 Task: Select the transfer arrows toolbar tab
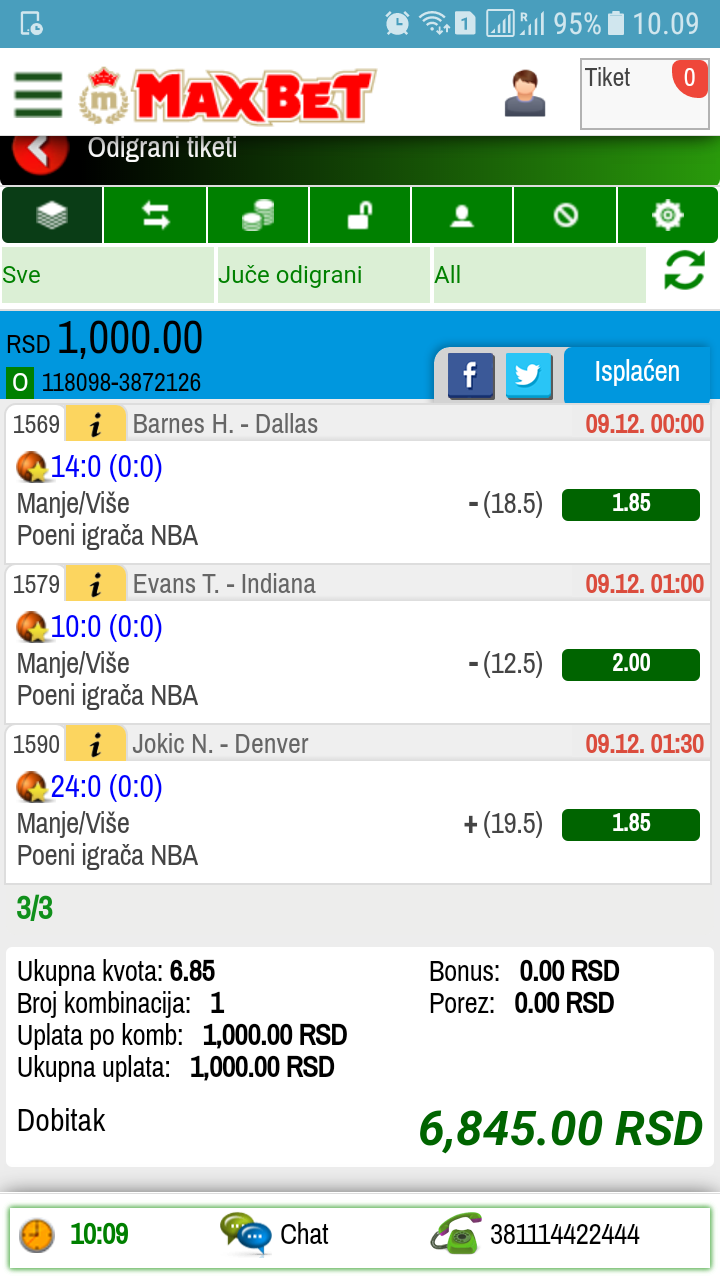click(x=155, y=215)
